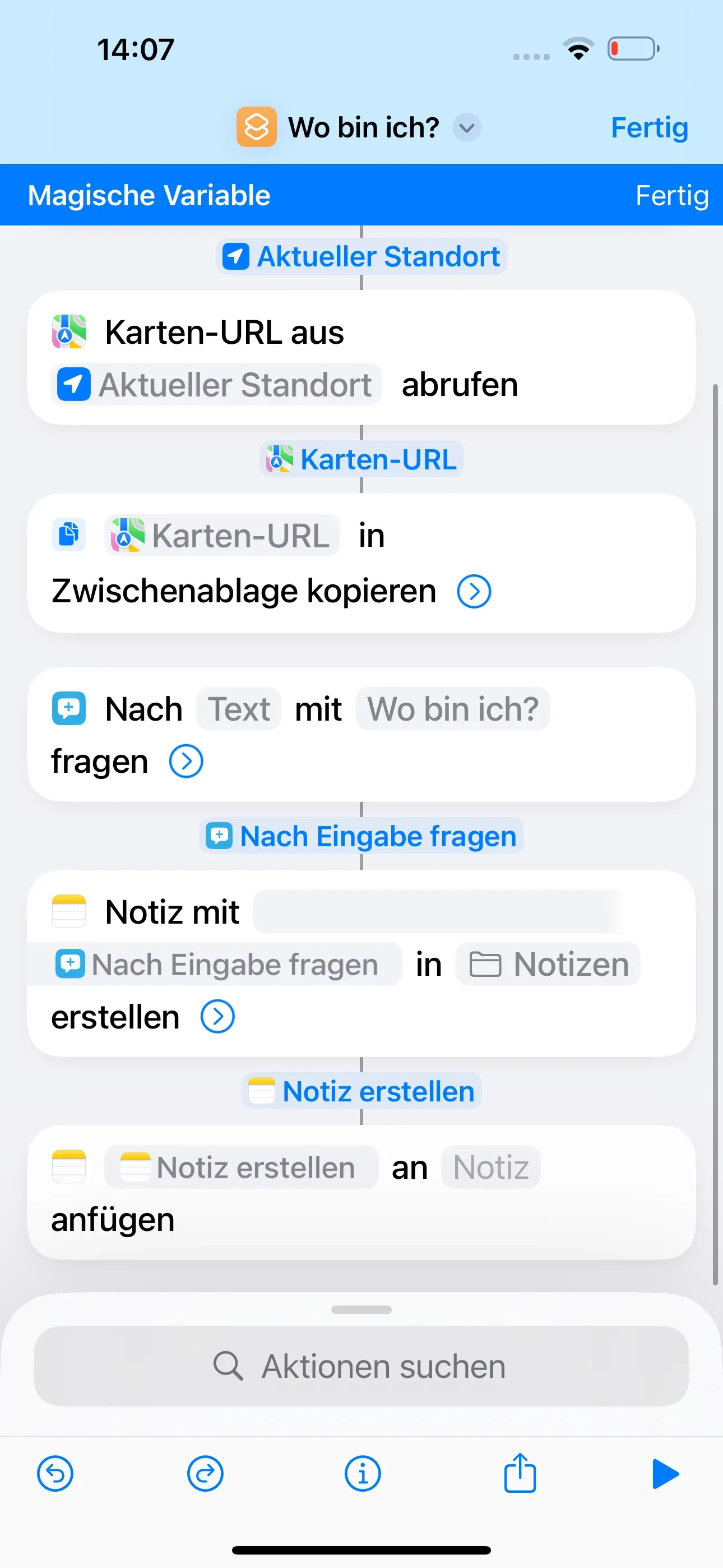The image size is (723, 1568).
Task: Choose the Nach Eingabe fragen magic variable
Action: (361, 836)
